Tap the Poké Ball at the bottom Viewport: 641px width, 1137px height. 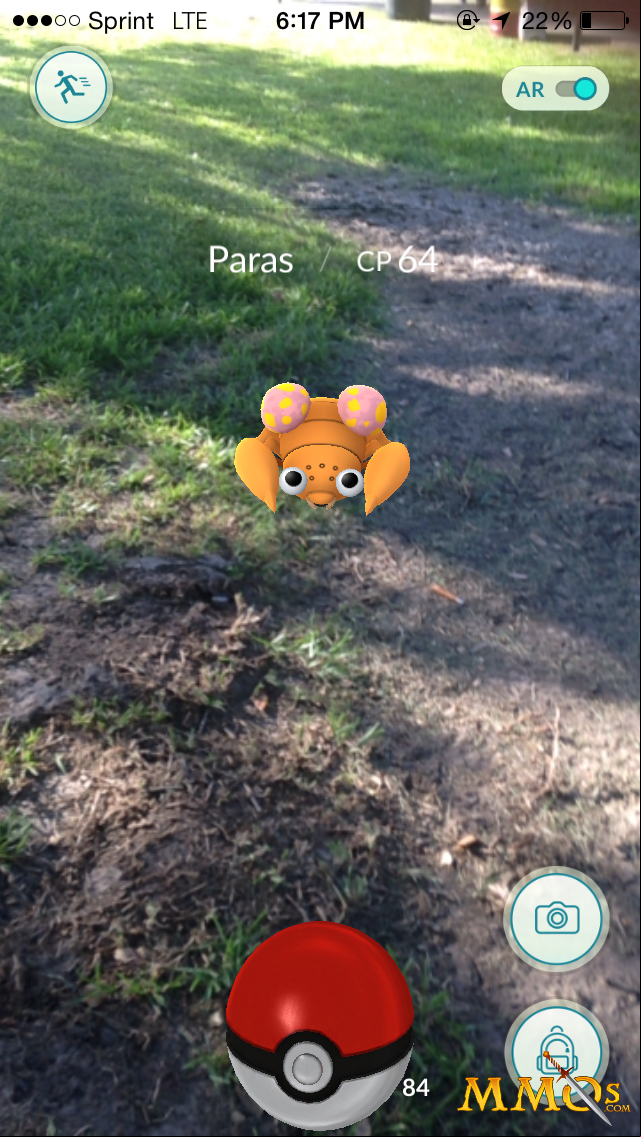(320, 1025)
